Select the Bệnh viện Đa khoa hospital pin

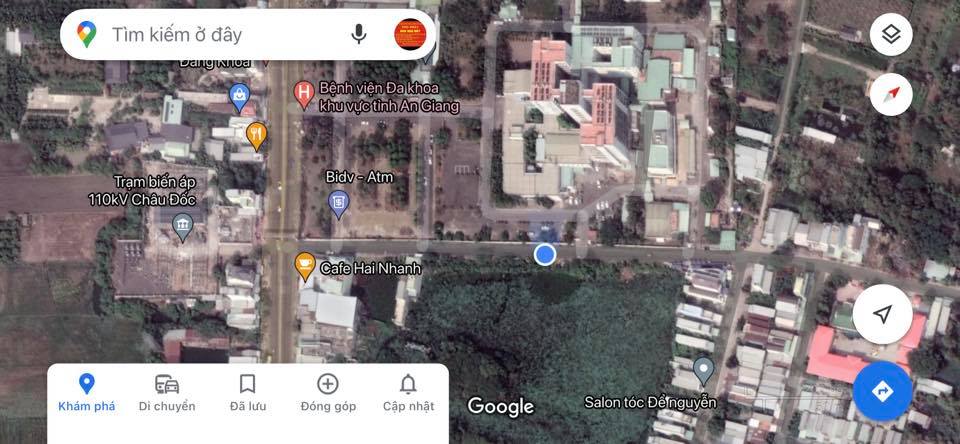pyautogui.click(x=304, y=95)
